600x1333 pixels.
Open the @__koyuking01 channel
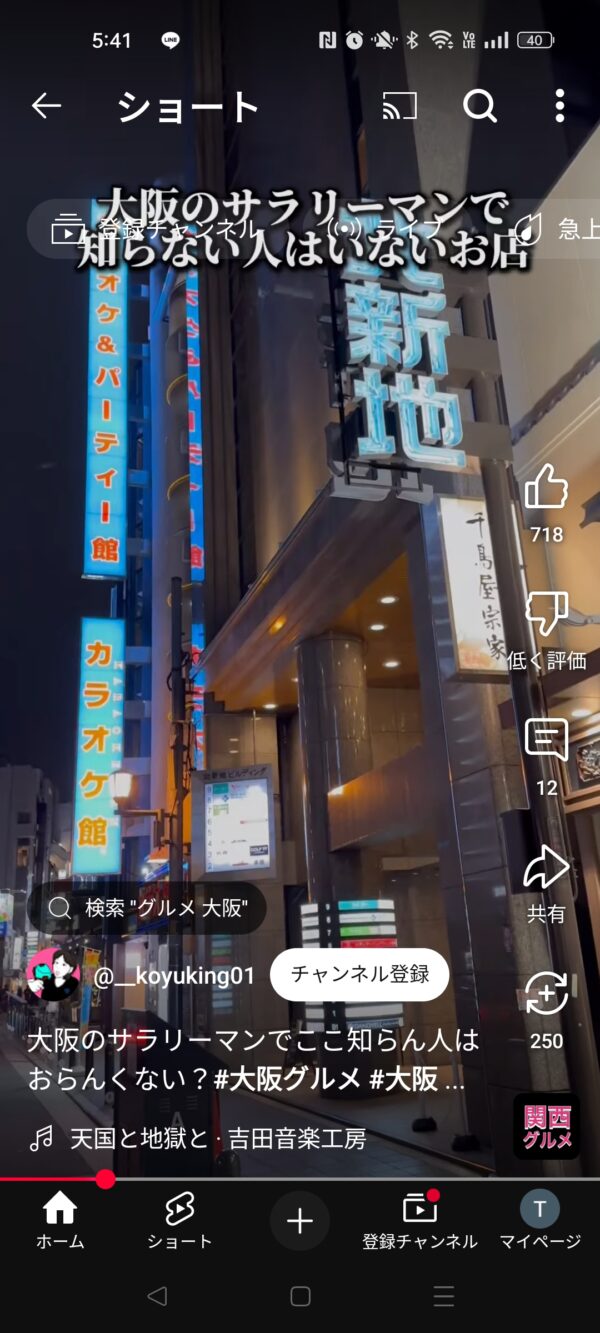coord(173,976)
